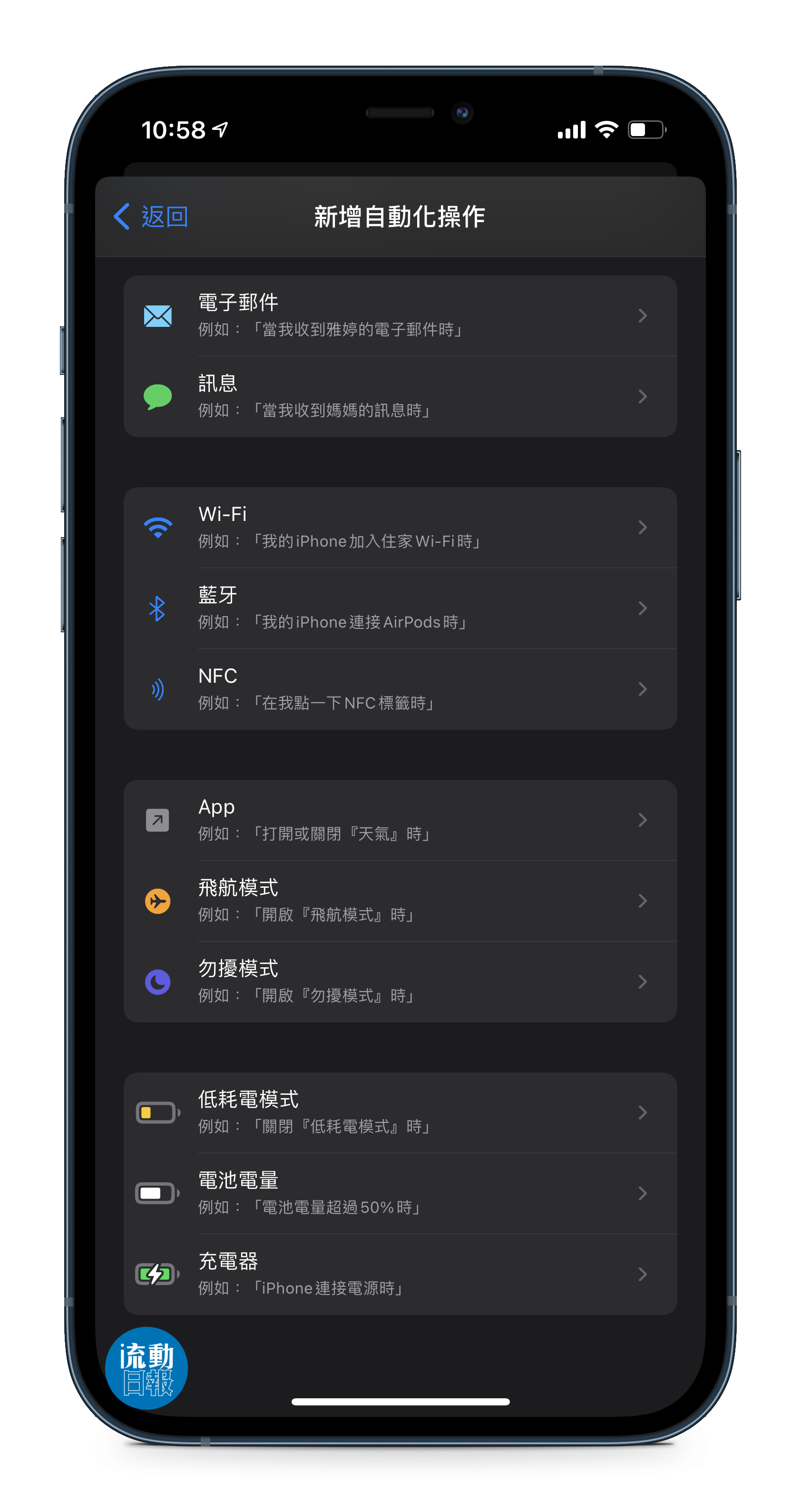Open the 低耗電模式 trigger

[400, 1112]
